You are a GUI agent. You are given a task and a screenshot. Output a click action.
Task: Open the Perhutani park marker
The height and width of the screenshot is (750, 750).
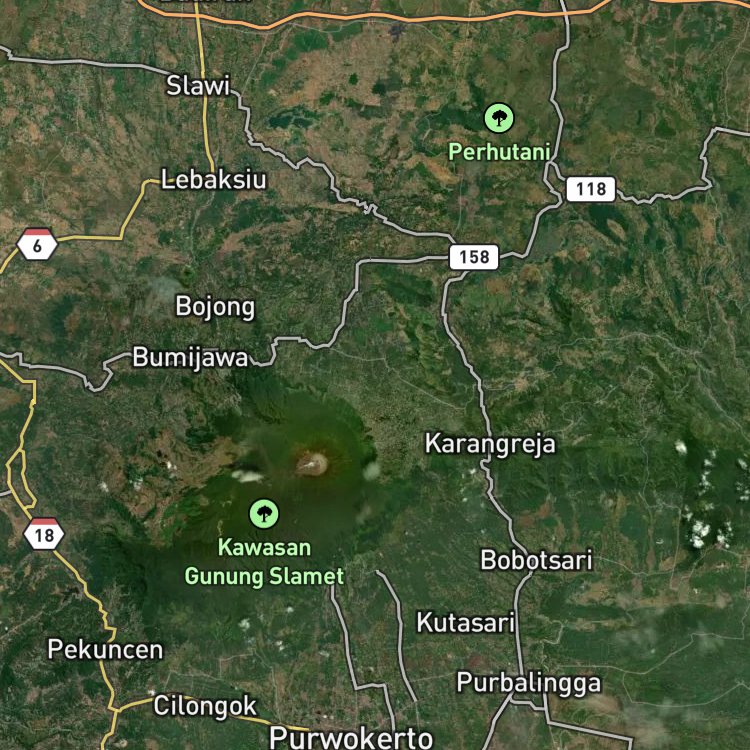coord(499,118)
